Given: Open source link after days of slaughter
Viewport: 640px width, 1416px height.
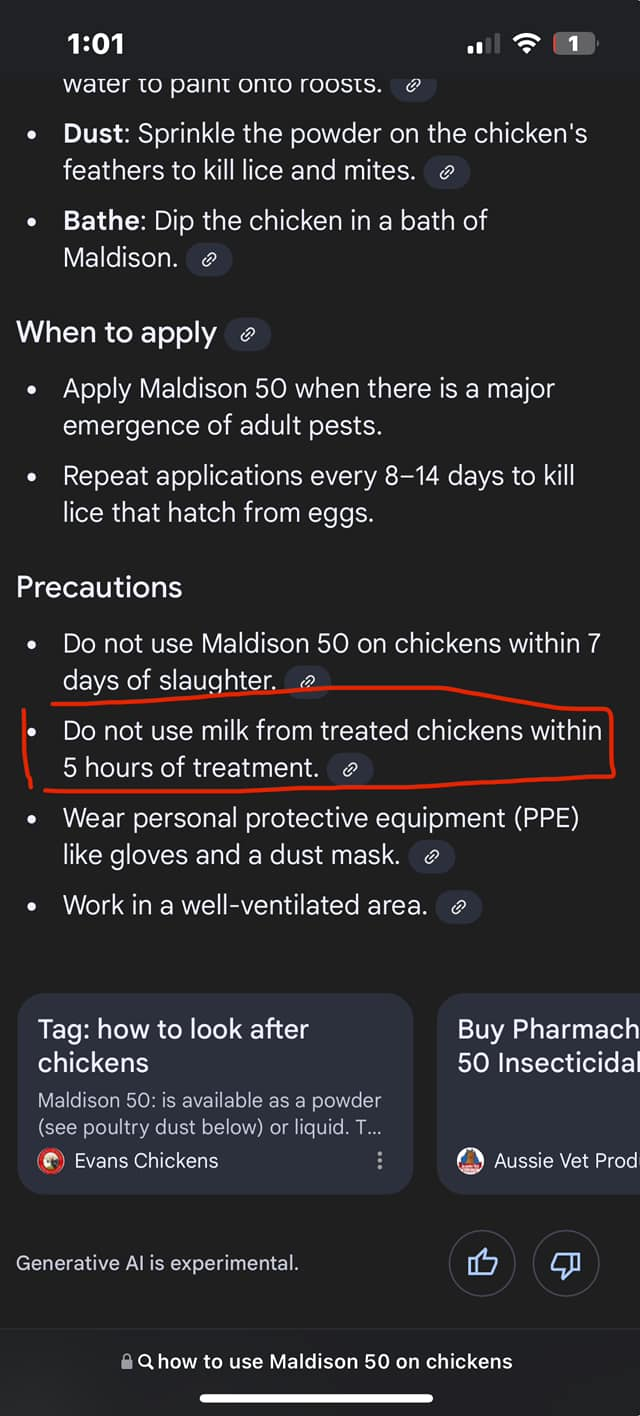Looking at the screenshot, I should point(308,682).
